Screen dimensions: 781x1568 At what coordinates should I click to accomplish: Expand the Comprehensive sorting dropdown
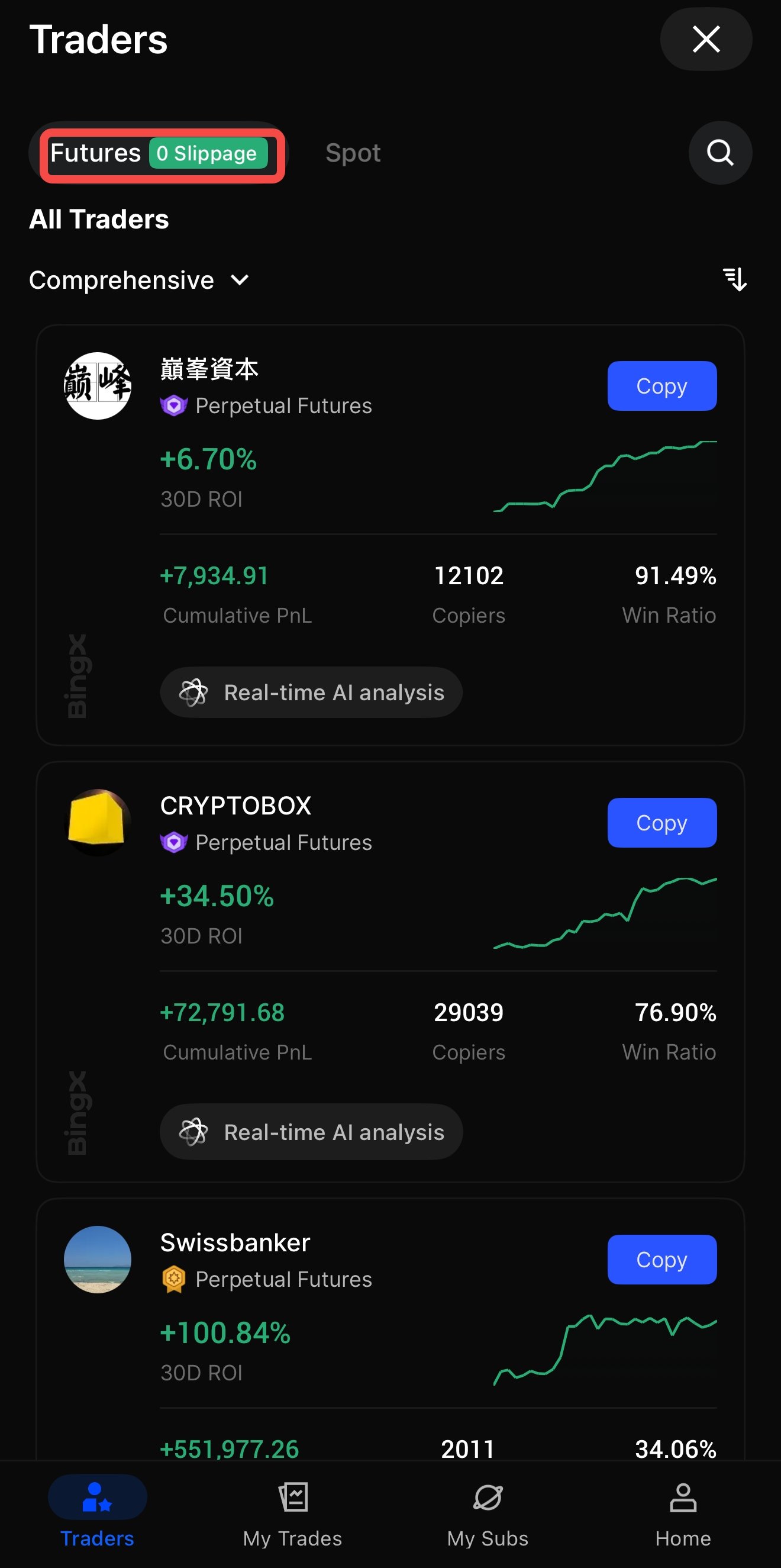(139, 280)
